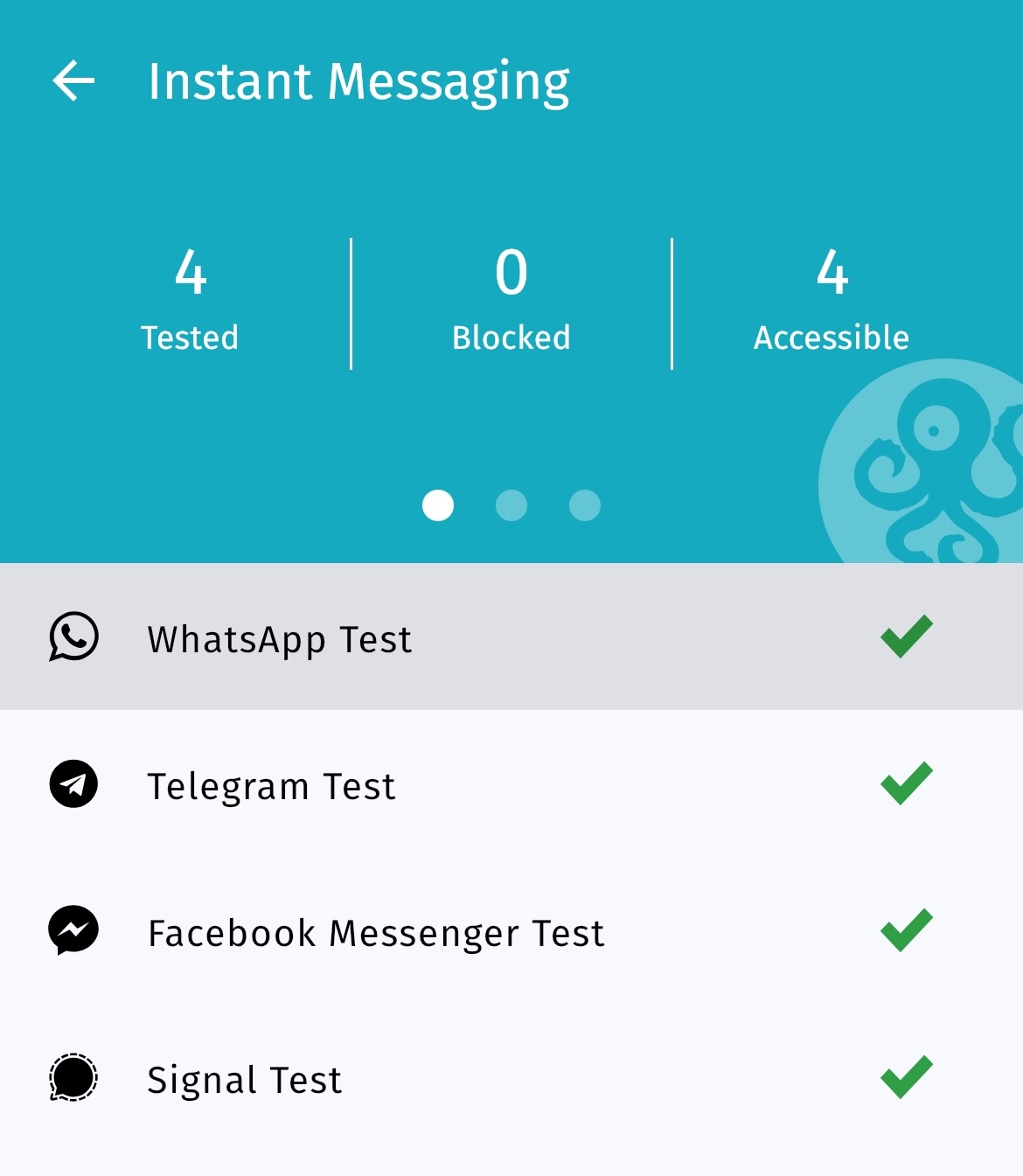Open the WhatsApp Test result
The width and height of the screenshot is (1023, 1176).
point(280,639)
